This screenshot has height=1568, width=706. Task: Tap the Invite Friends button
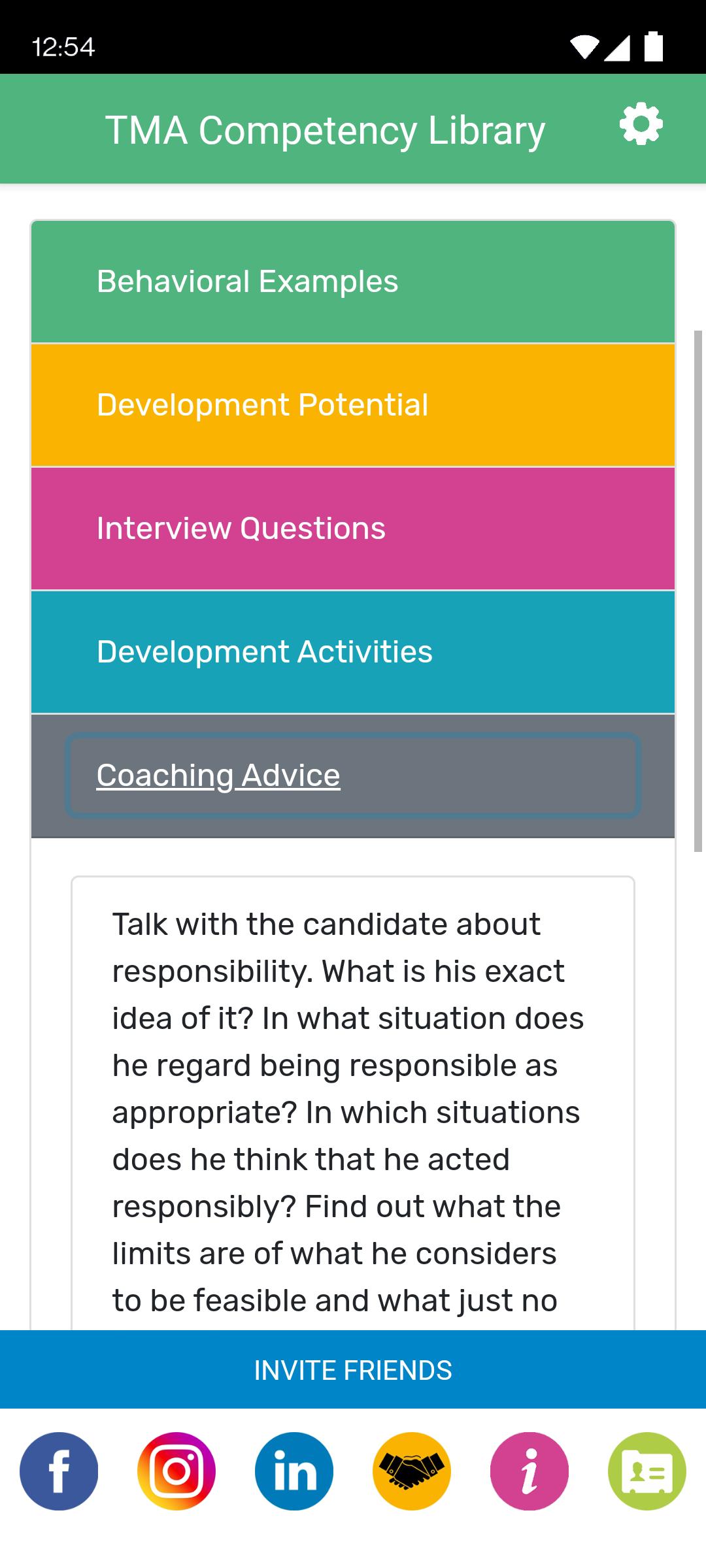point(353,1370)
